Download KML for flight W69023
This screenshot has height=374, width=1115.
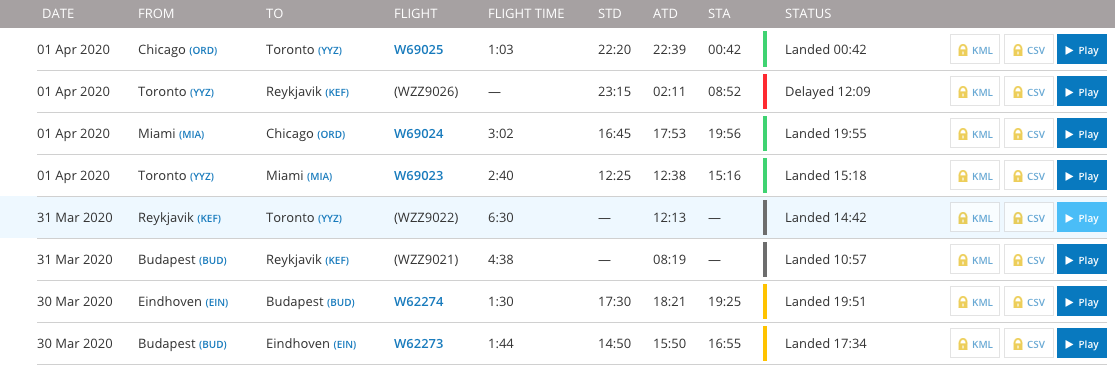(x=975, y=176)
